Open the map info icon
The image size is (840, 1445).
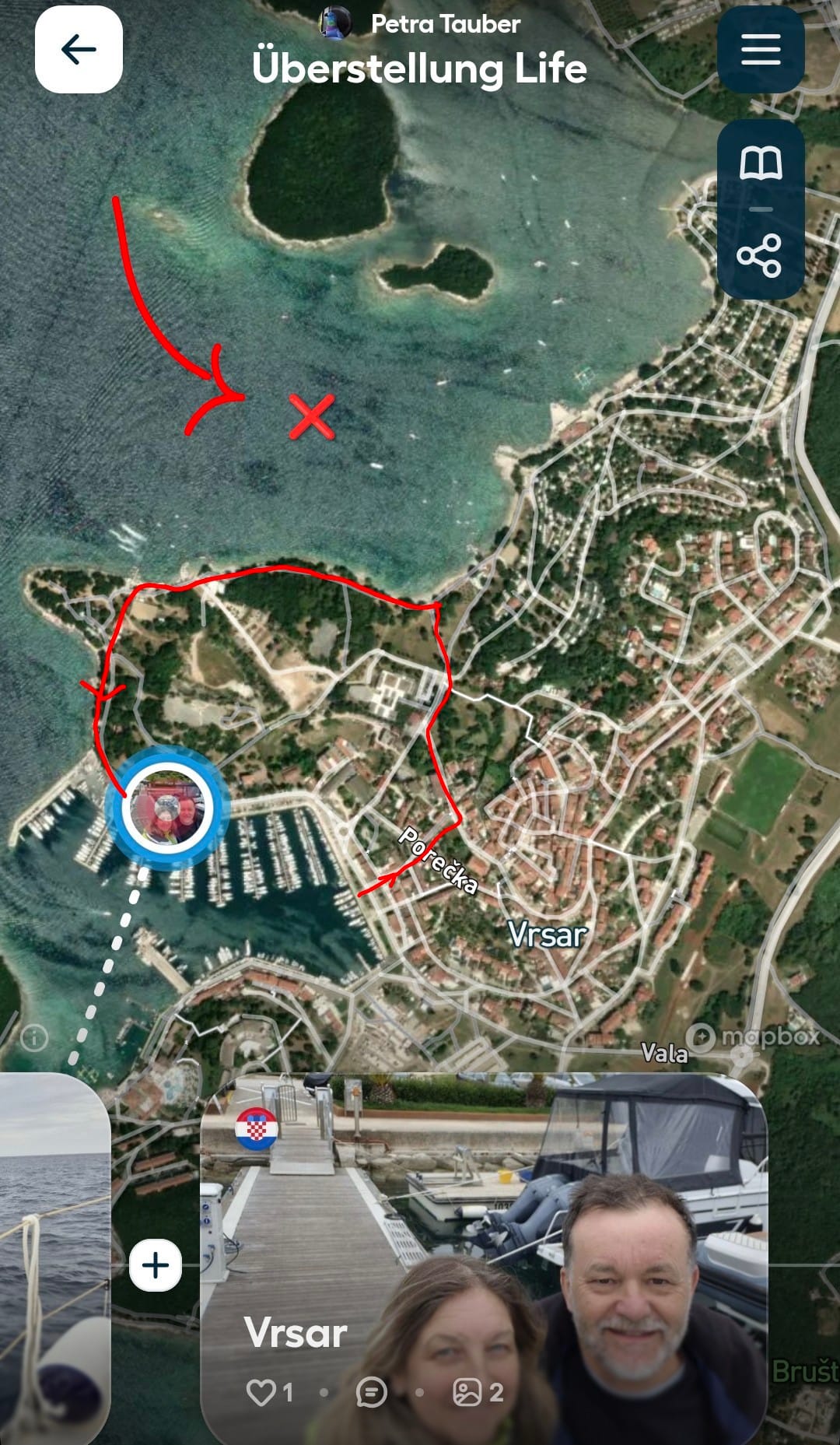coord(34,1037)
